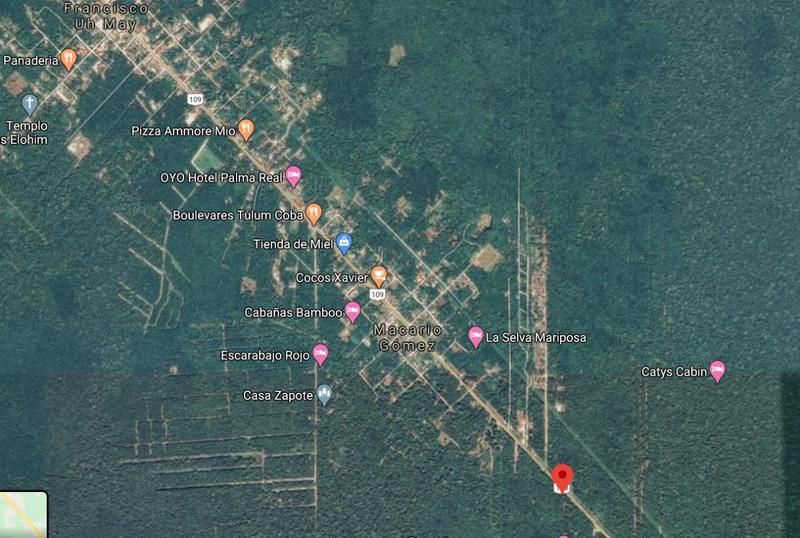
Task: Select the Boulevares Tulum Coba restaurant pin
Action: coord(314,214)
